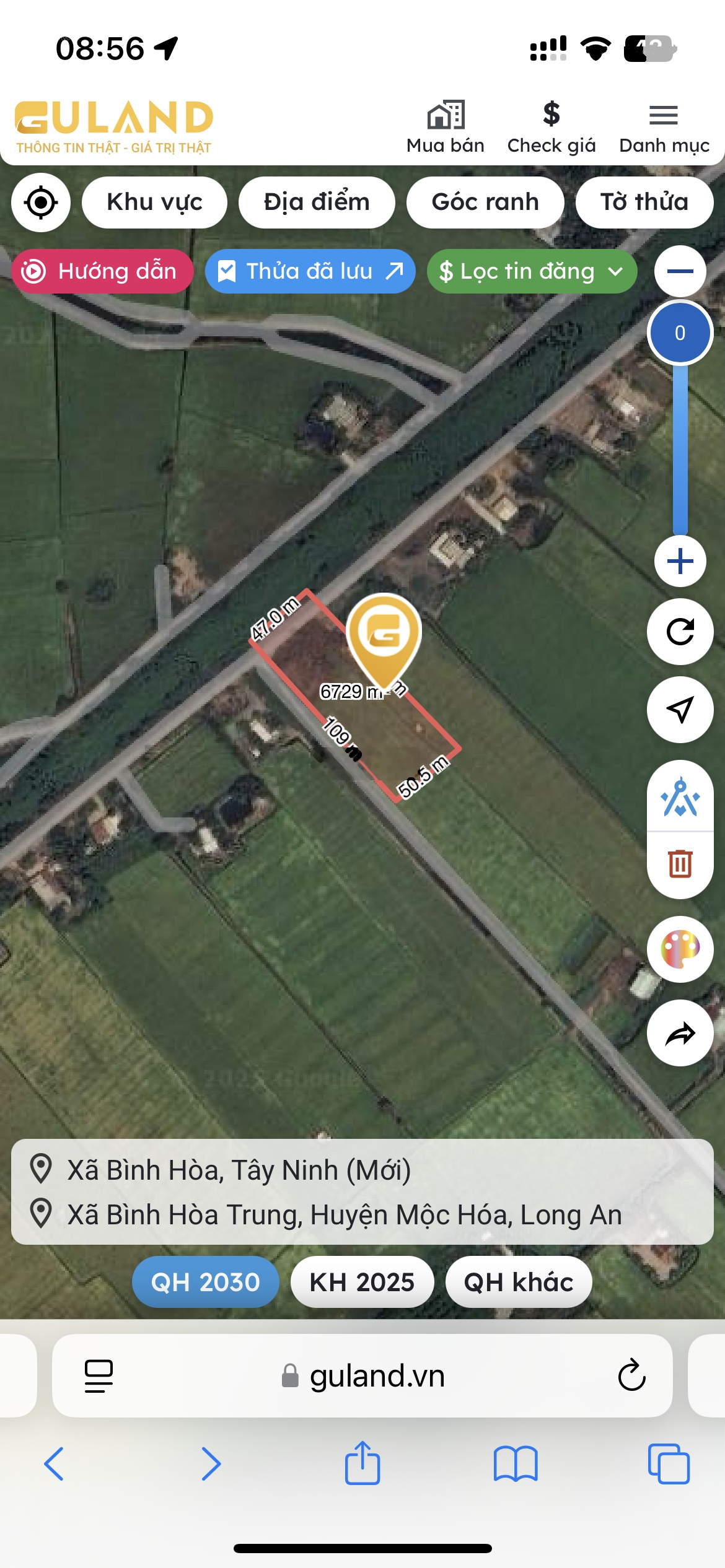
Task: Center map on my current location
Action: [41, 203]
